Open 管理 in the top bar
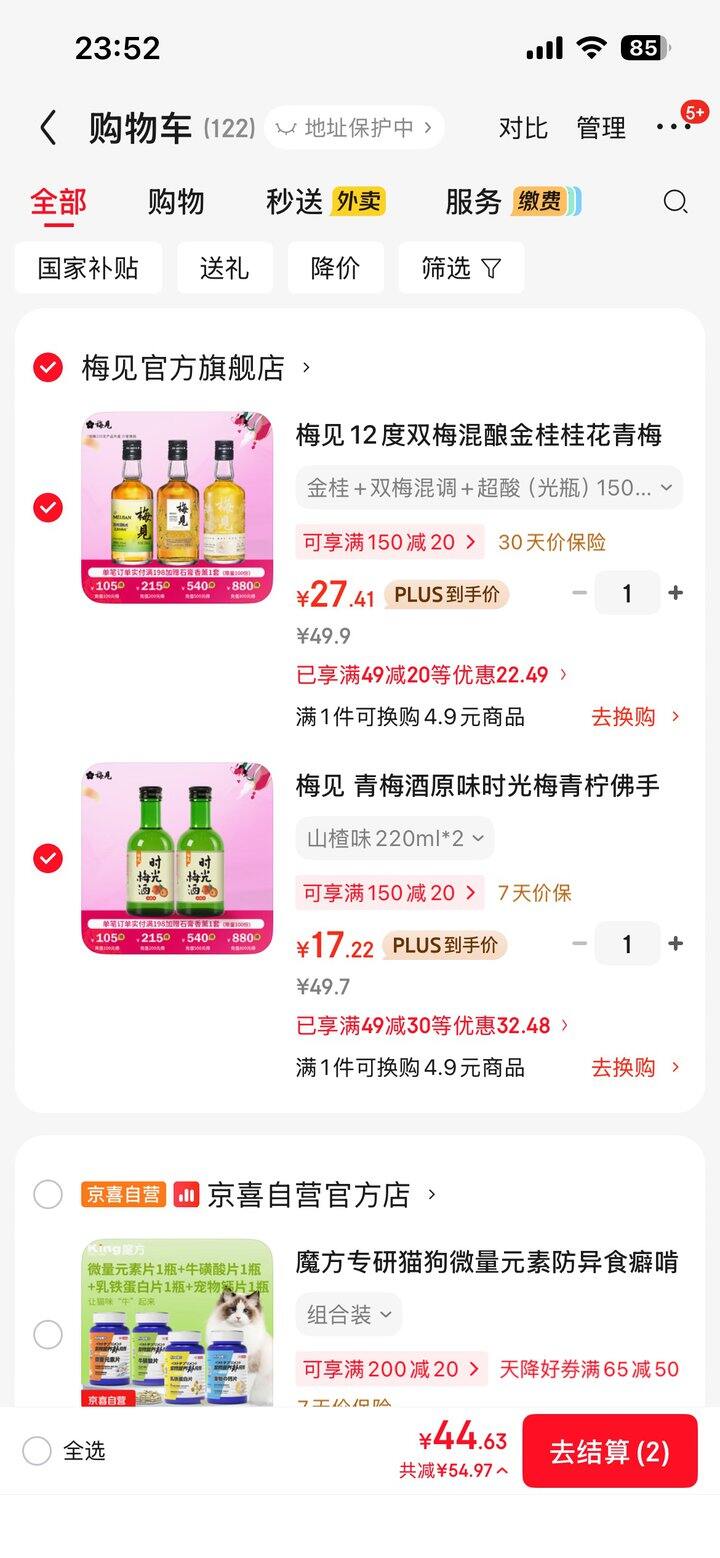The width and height of the screenshot is (720, 1558). pyautogui.click(x=600, y=128)
